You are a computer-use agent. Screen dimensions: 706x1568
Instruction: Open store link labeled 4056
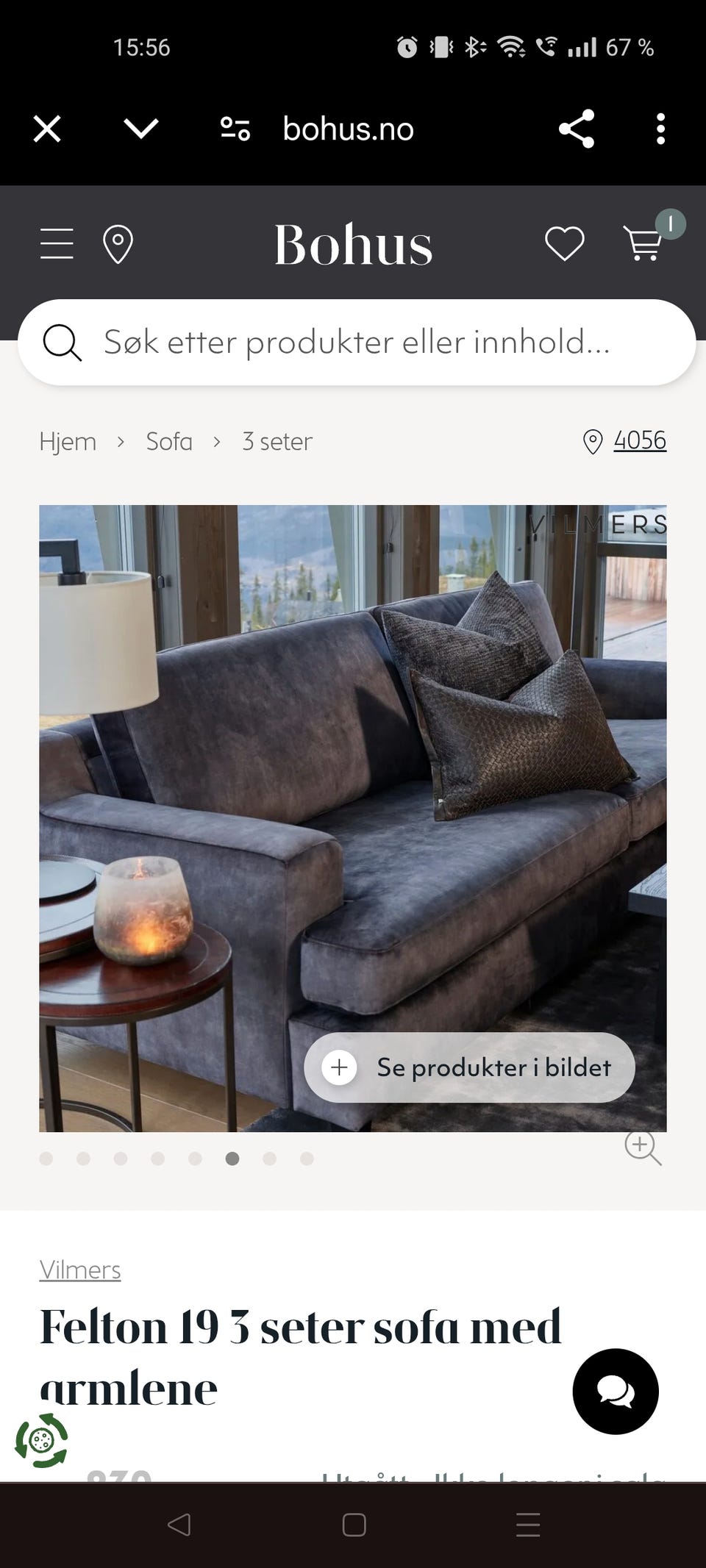tap(639, 441)
